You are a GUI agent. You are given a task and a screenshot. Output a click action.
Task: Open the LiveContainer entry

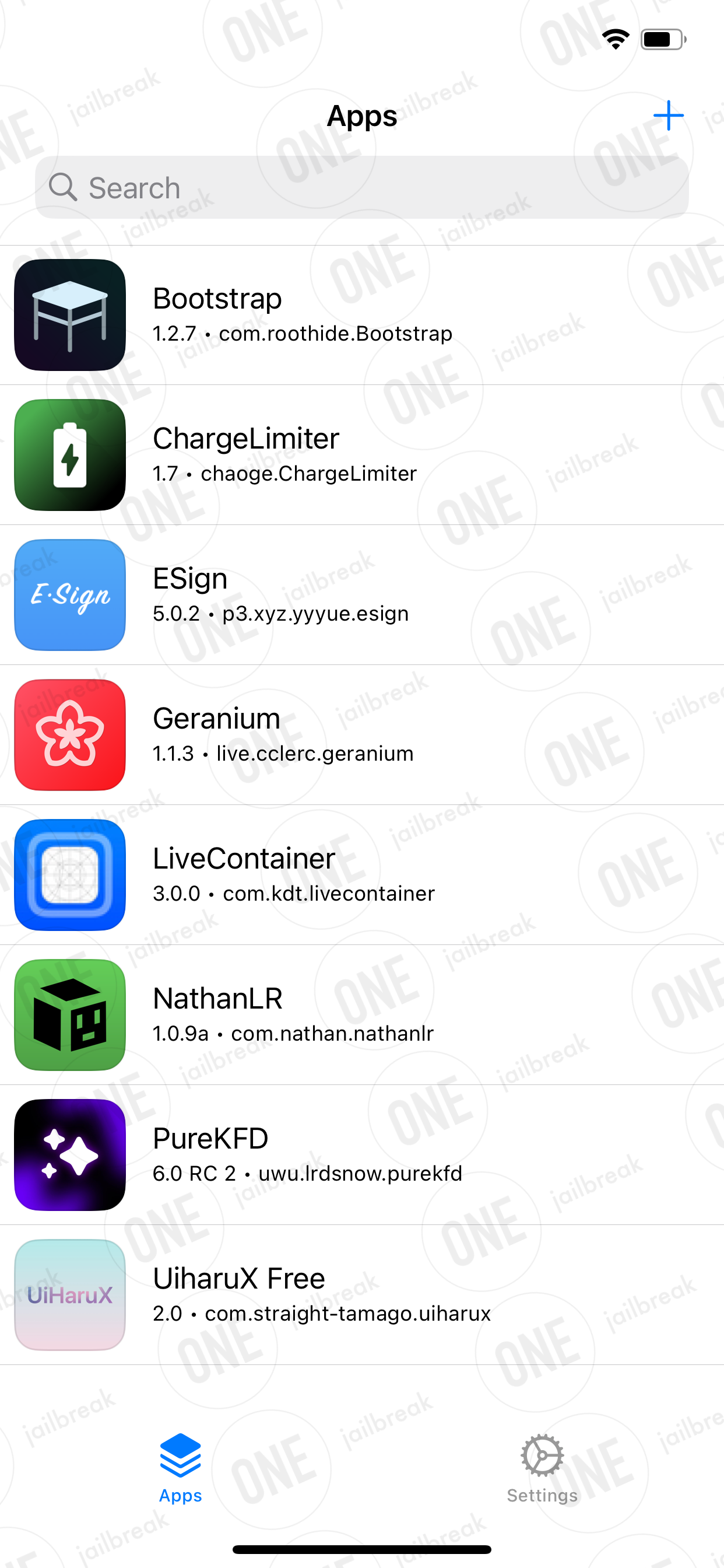coord(362,876)
